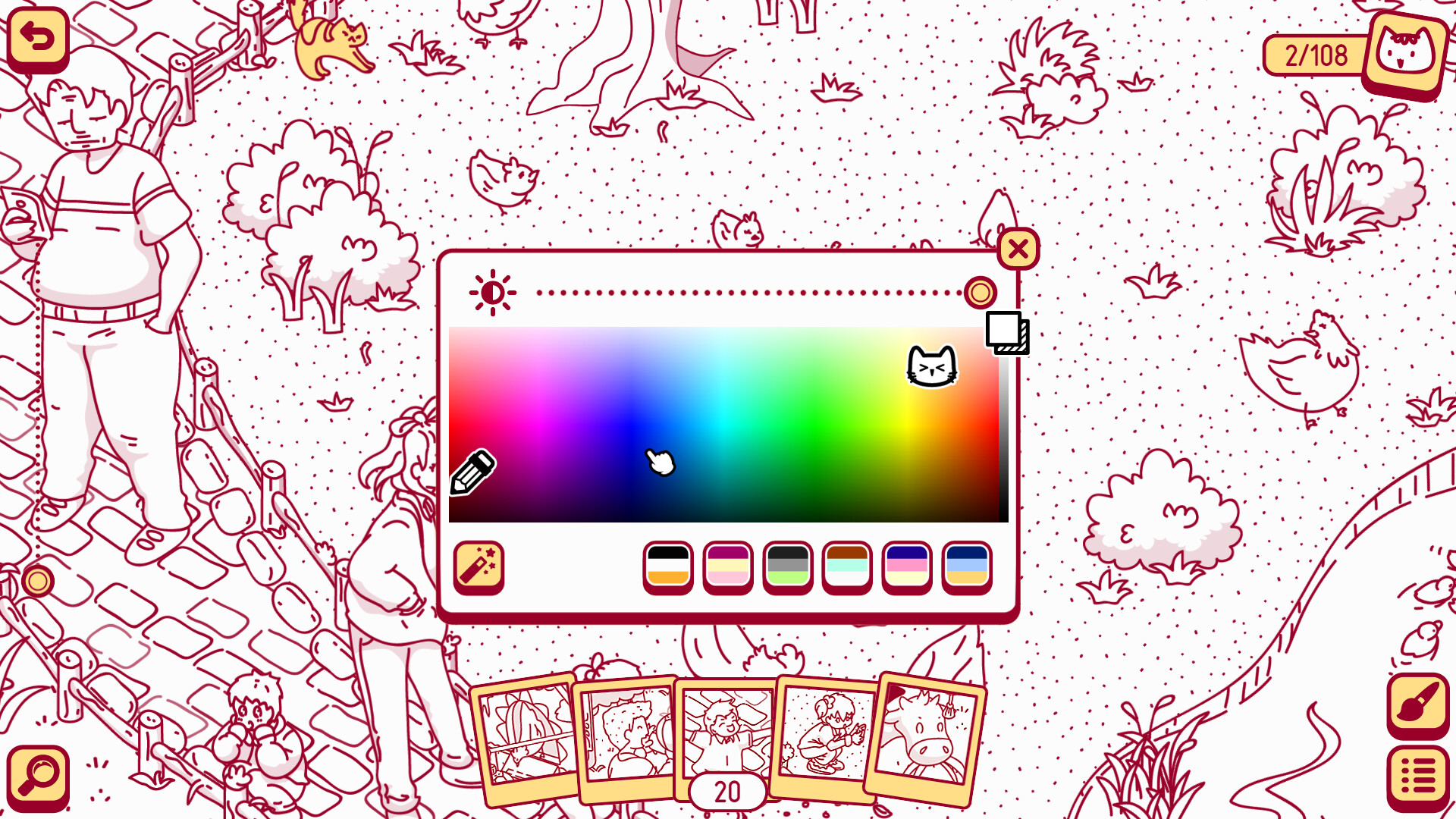Choose the black, white and orange palette
The width and height of the screenshot is (1456, 819).
tap(668, 566)
